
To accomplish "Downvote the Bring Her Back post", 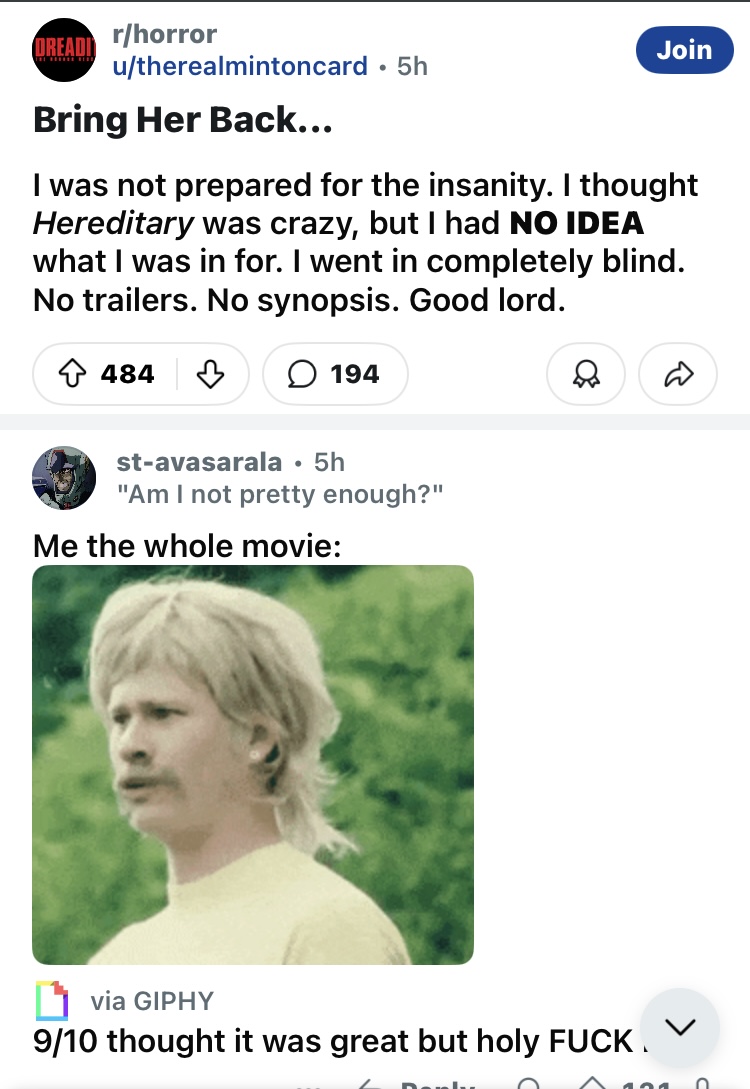I will 209,374.
